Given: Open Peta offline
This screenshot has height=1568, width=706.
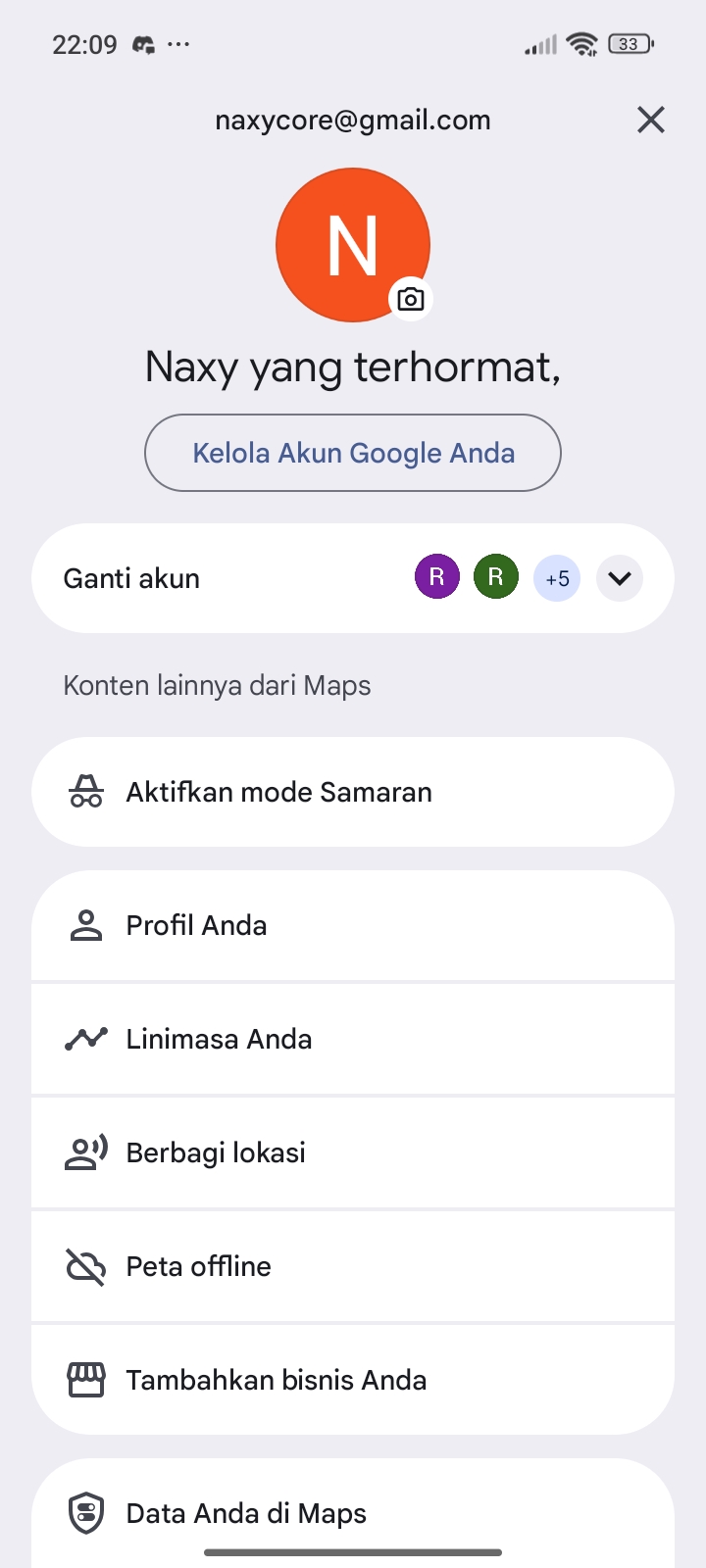Looking at the screenshot, I should [x=353, y=1266].
